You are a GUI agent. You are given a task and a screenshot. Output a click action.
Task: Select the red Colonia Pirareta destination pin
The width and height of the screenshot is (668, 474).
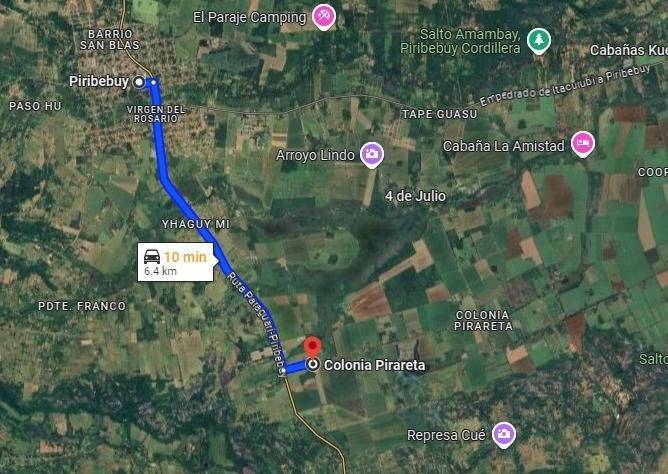313,348
